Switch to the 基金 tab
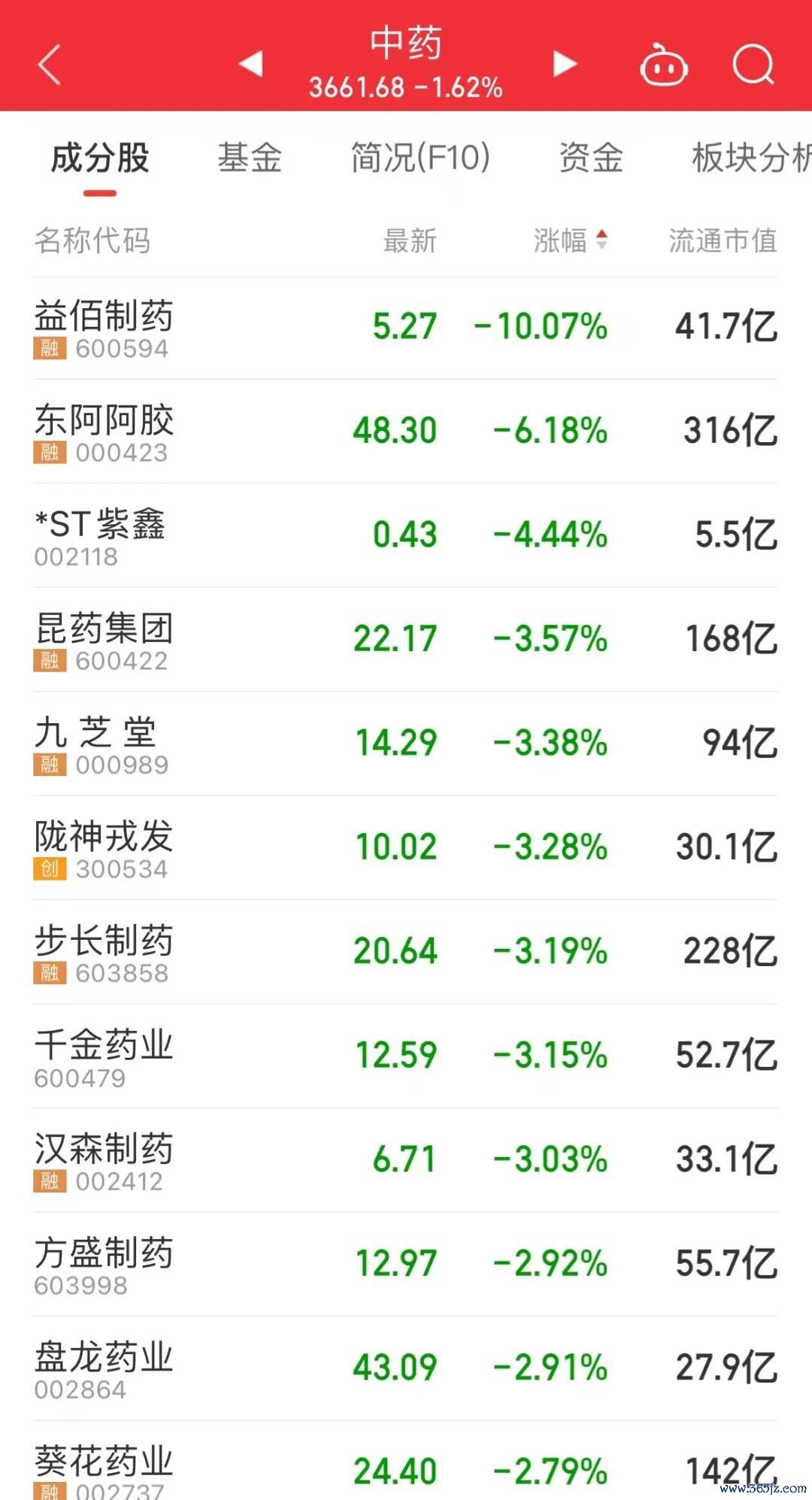The width and height of the screenshot is (812, 1500). [250, 158]
